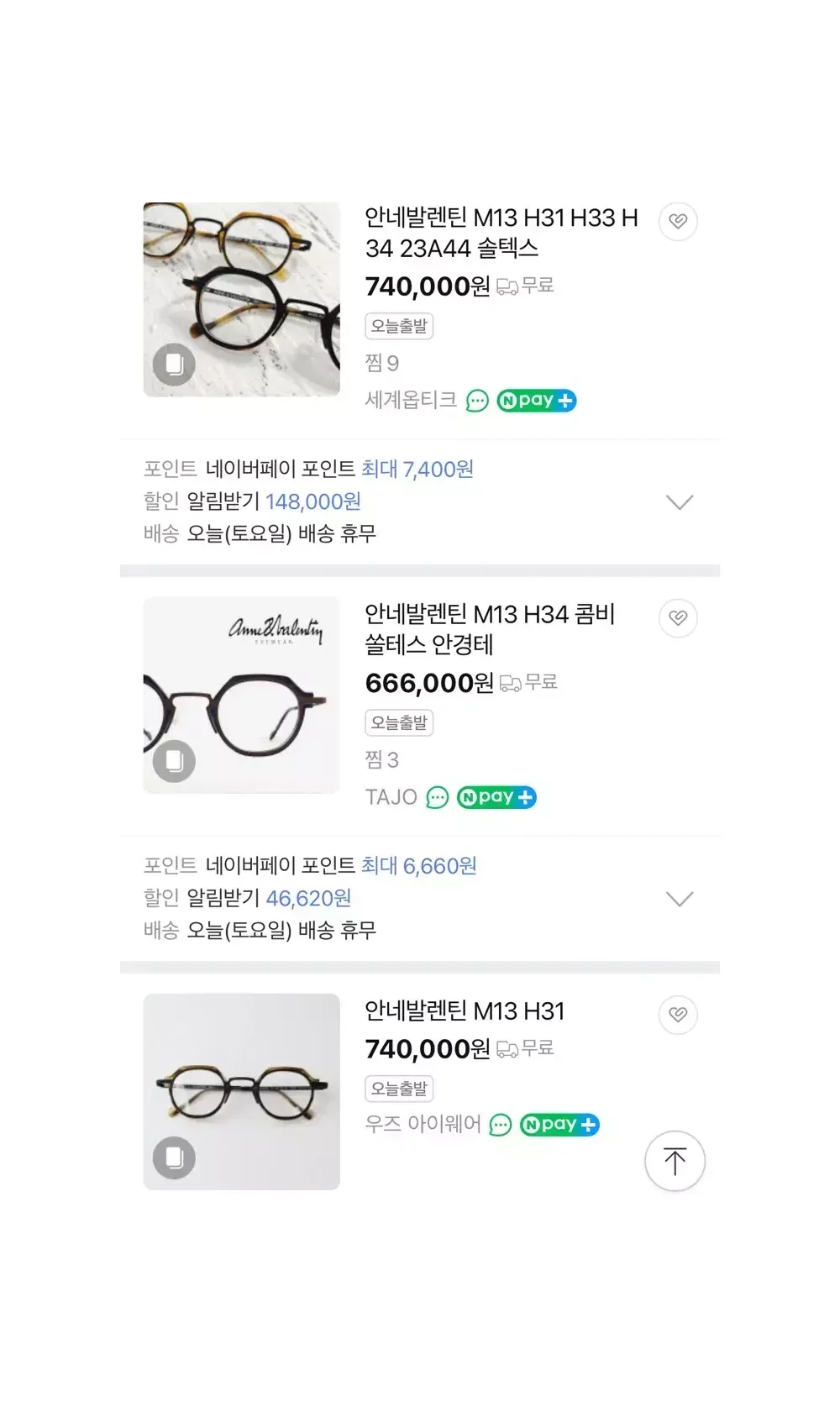
Task: Visit the 우즈 아이웨어 store
Action: pyautogui.click(x=423, y=1124)
